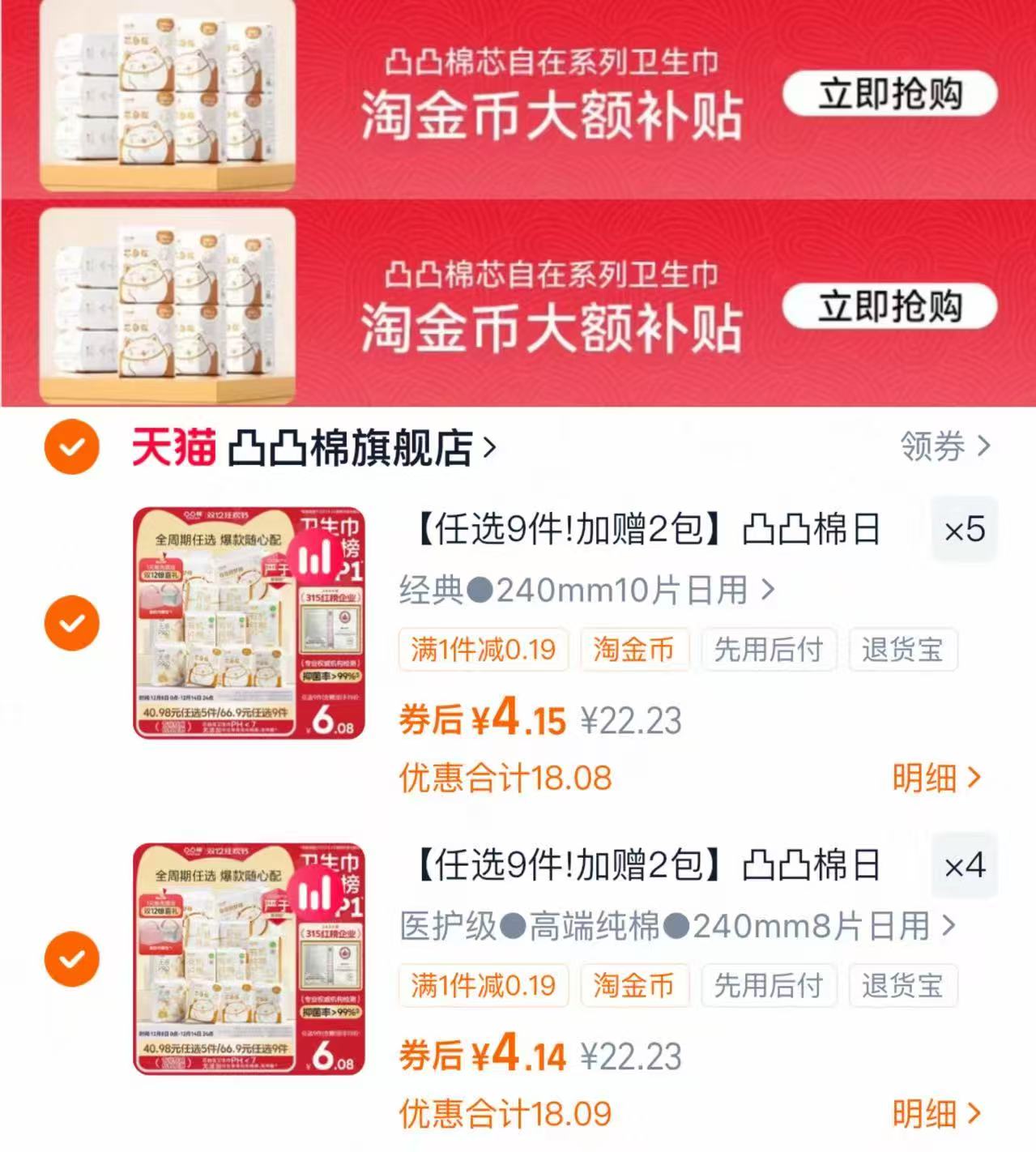Click the 先用后付 tag on the second item
This screenshot has width=1036, height=1152.
(770, 986)
